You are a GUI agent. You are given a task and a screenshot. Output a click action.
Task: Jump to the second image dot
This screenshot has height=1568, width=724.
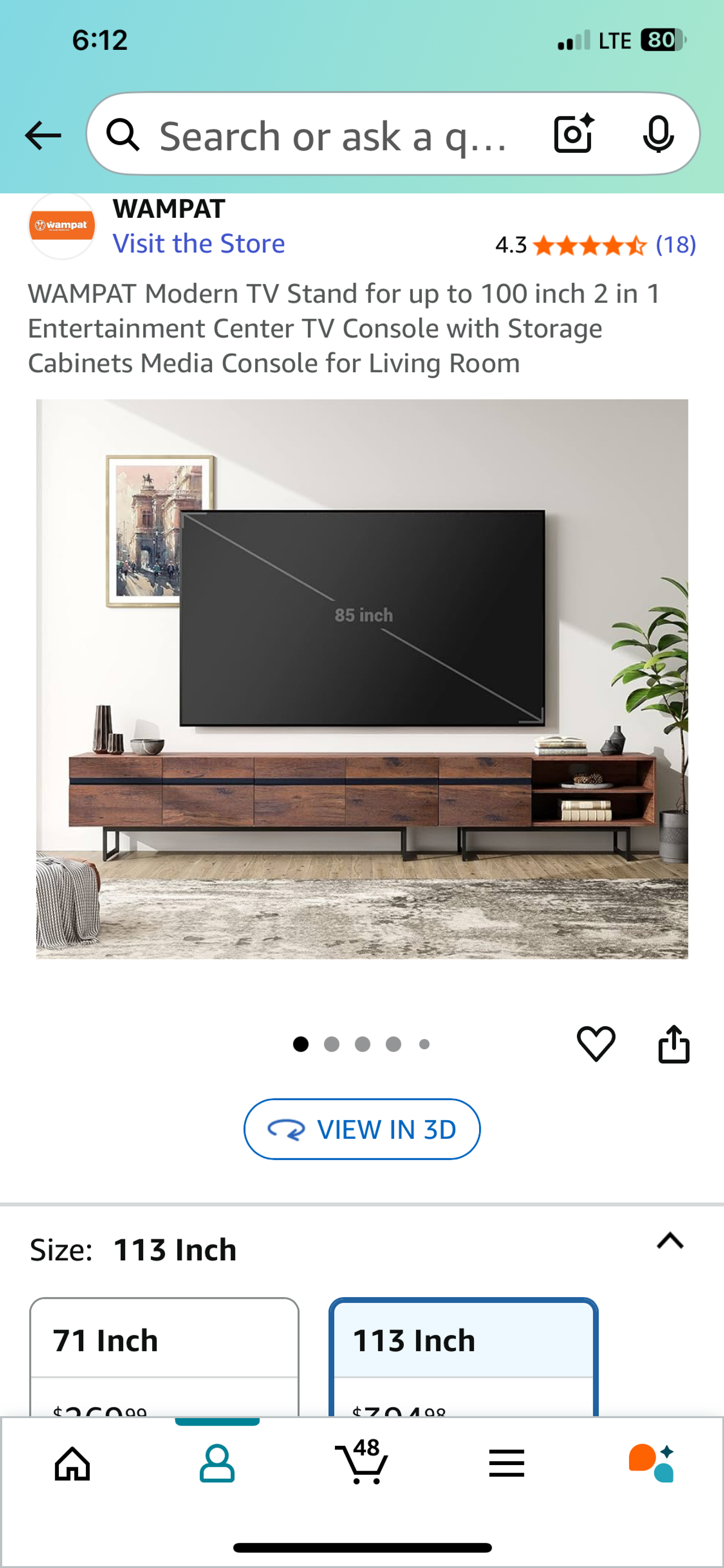(331, 1045)
